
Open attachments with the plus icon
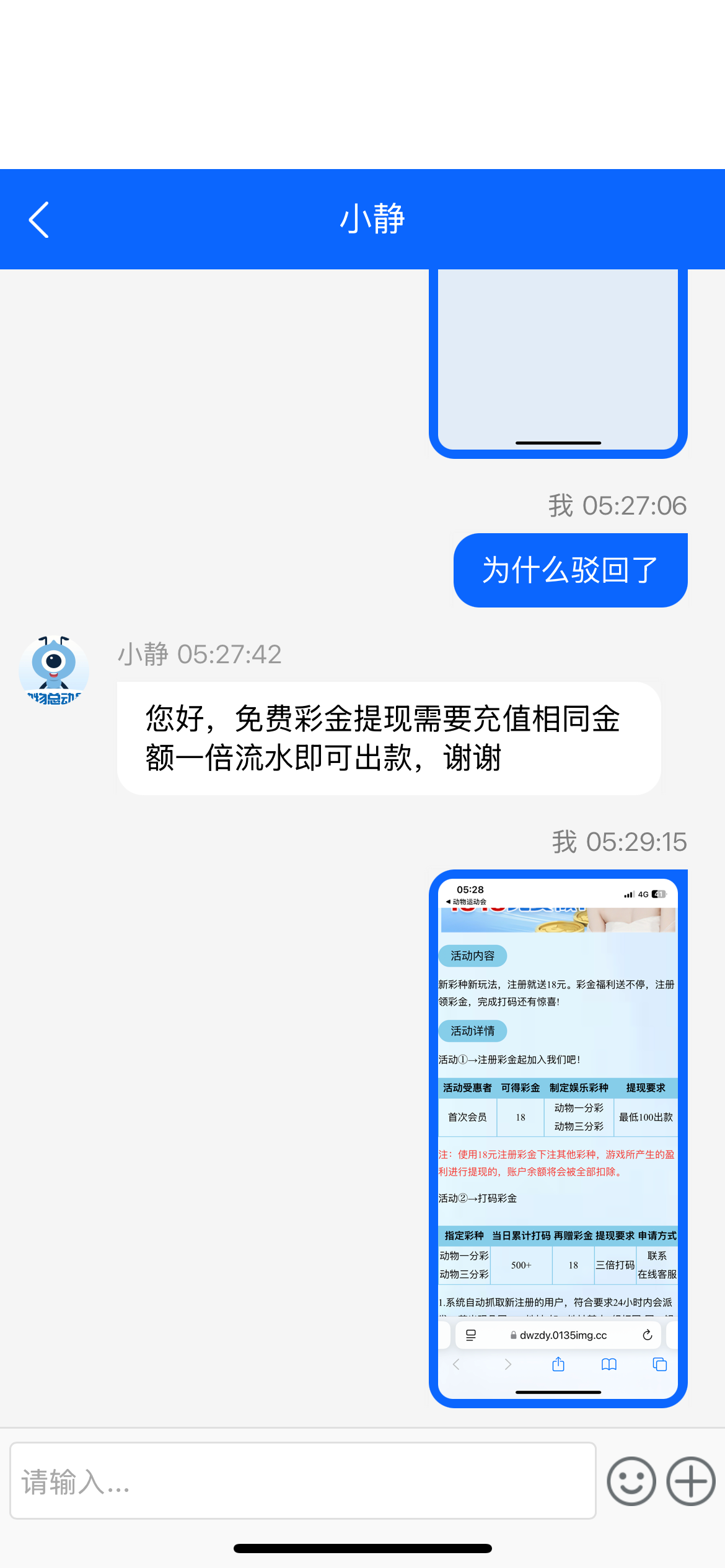pos(689,1481)
